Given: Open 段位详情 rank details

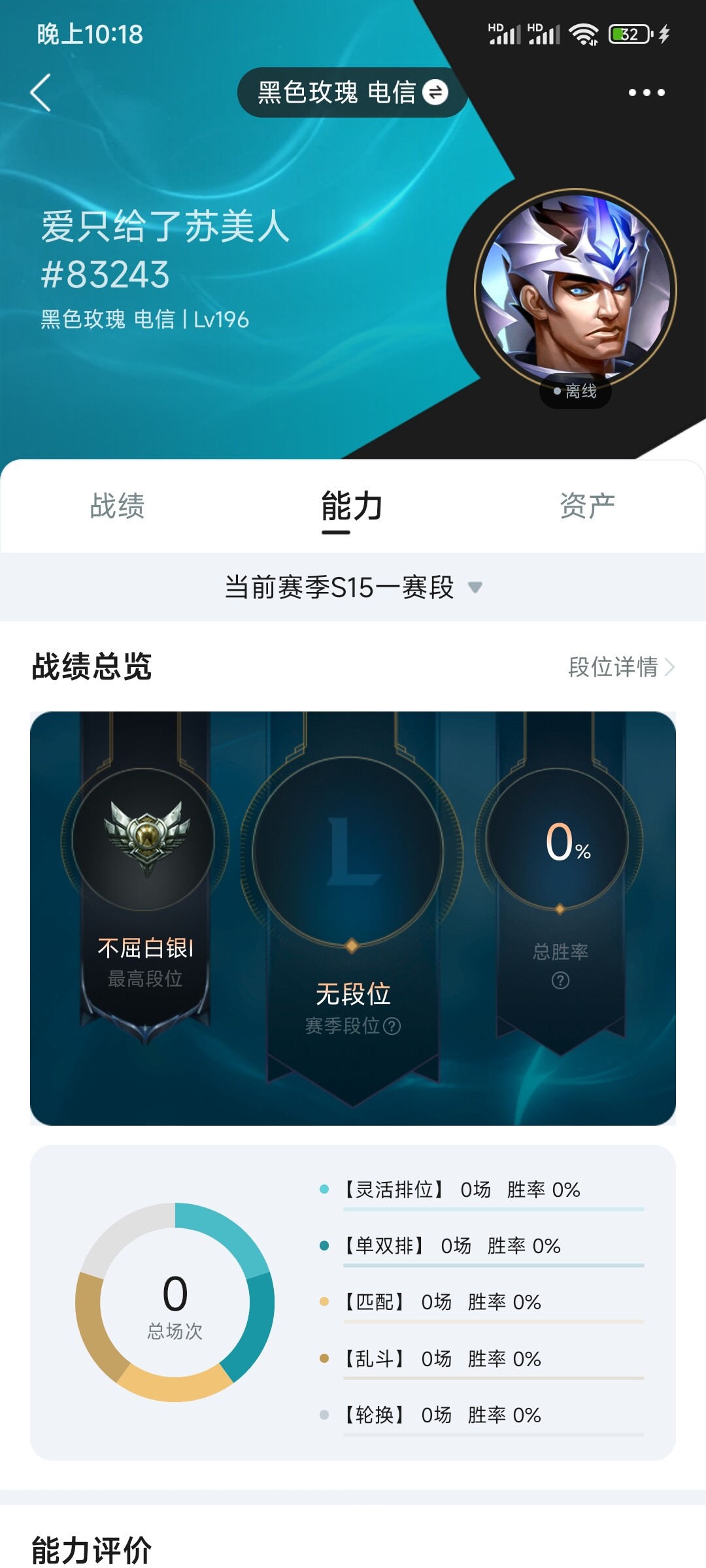Looking at the screenshot, I should (621, 667).
